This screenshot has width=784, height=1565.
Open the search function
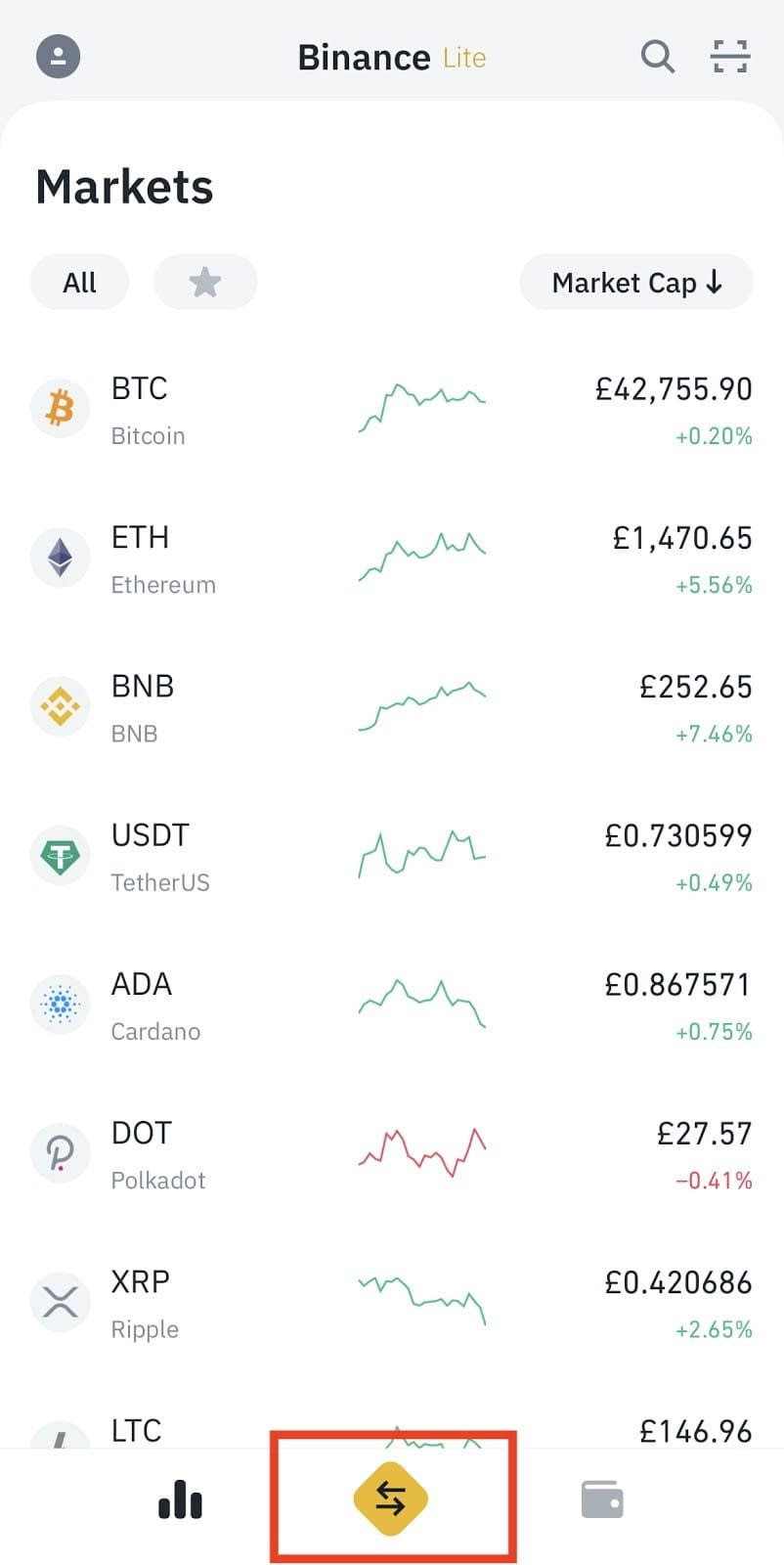click(x=657, y=57)
